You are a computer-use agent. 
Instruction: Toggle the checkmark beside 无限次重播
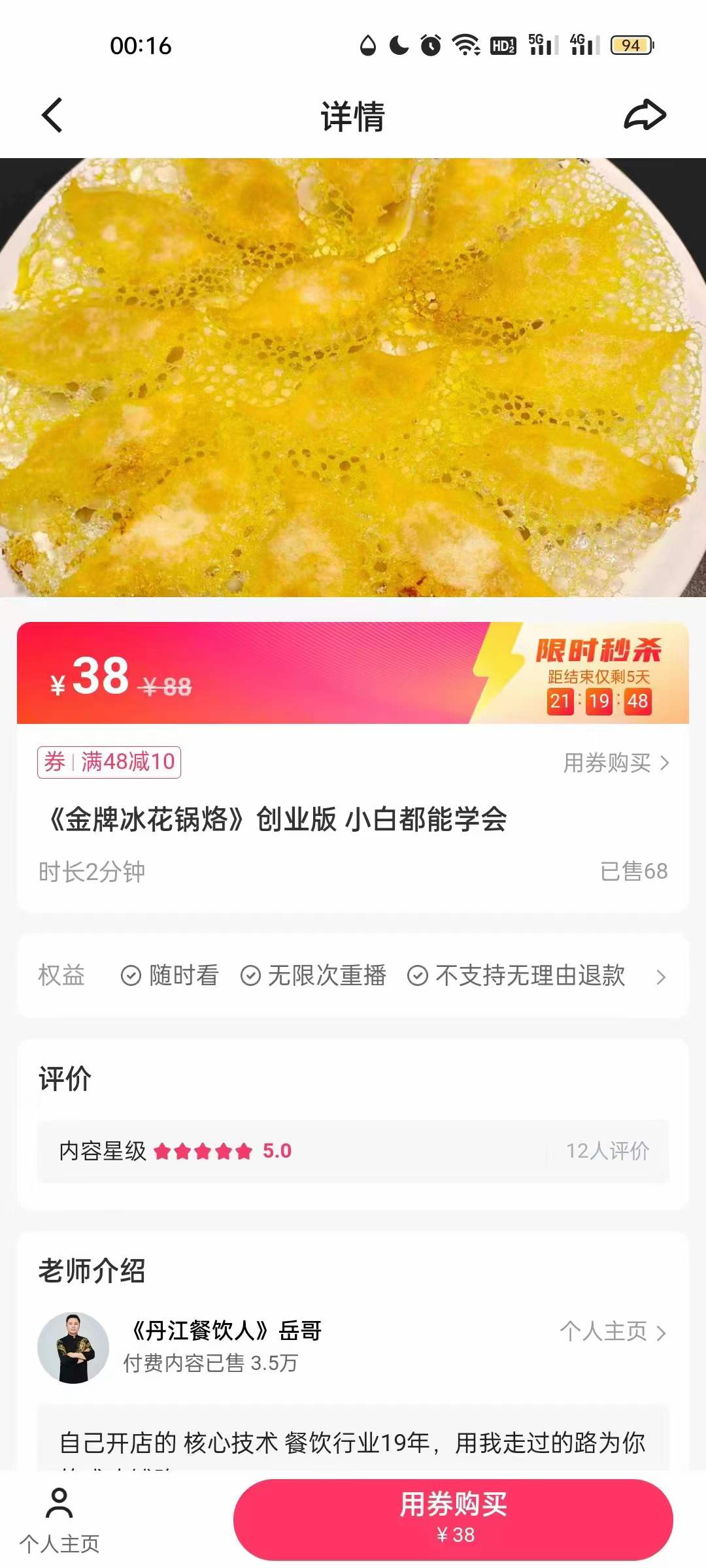(x=249, y=976)
